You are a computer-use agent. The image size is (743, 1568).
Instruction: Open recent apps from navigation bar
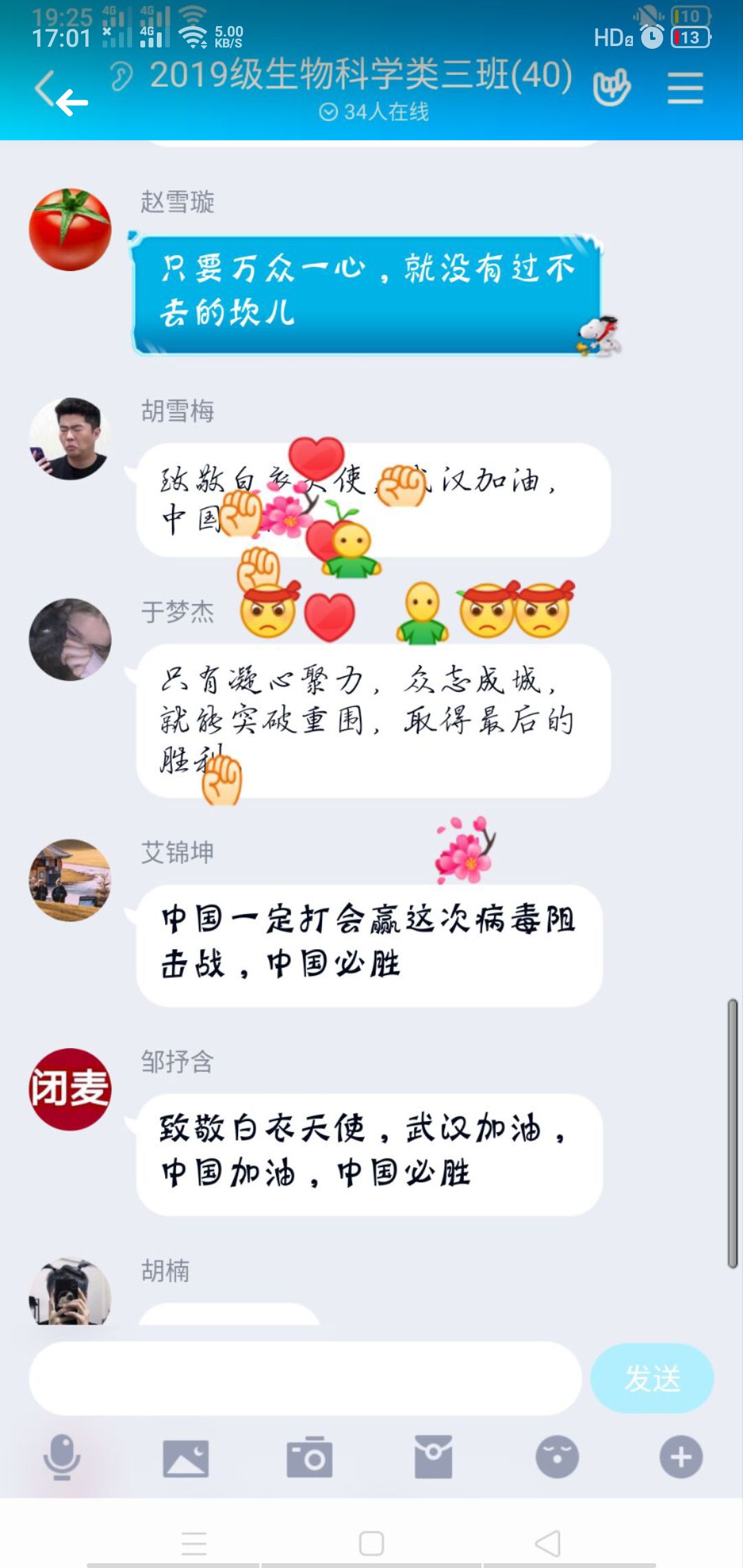click(x=194, y=1543)
